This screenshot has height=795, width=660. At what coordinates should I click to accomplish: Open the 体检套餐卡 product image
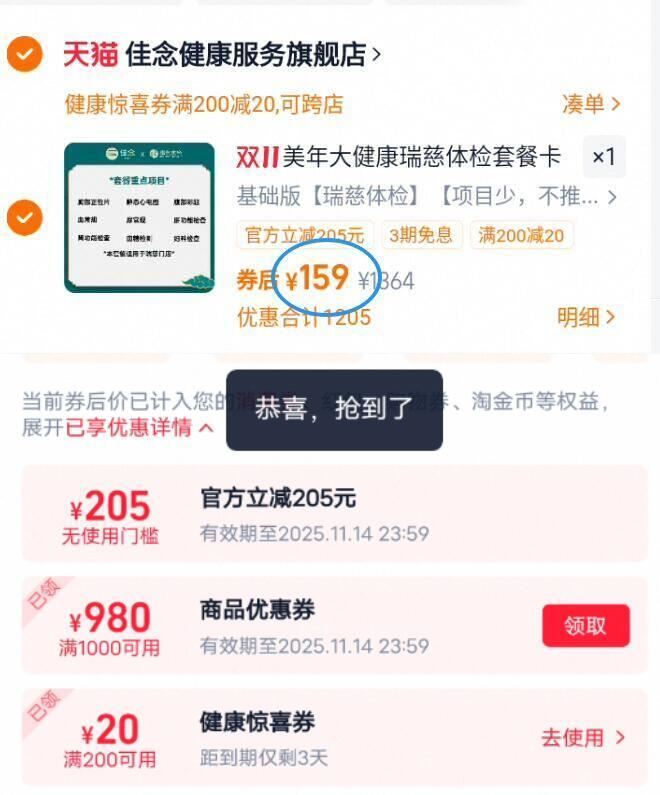tap(139, 218)
